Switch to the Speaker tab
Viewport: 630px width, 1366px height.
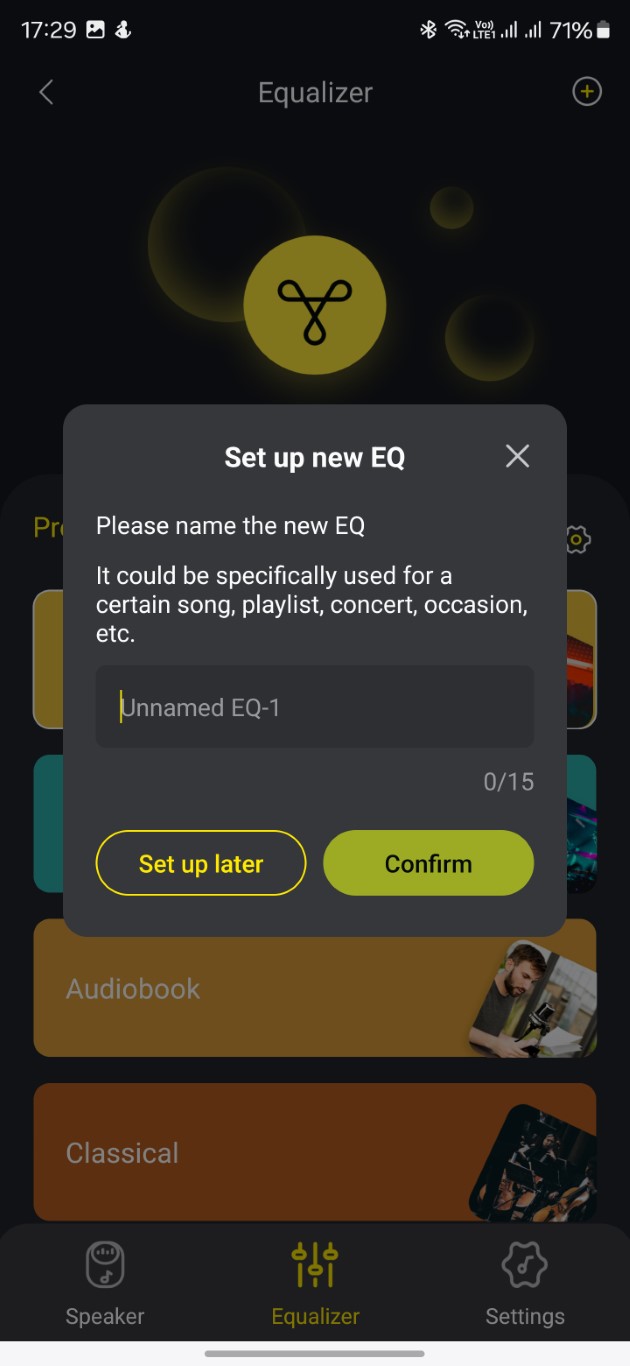click(x=105, y=1283)
